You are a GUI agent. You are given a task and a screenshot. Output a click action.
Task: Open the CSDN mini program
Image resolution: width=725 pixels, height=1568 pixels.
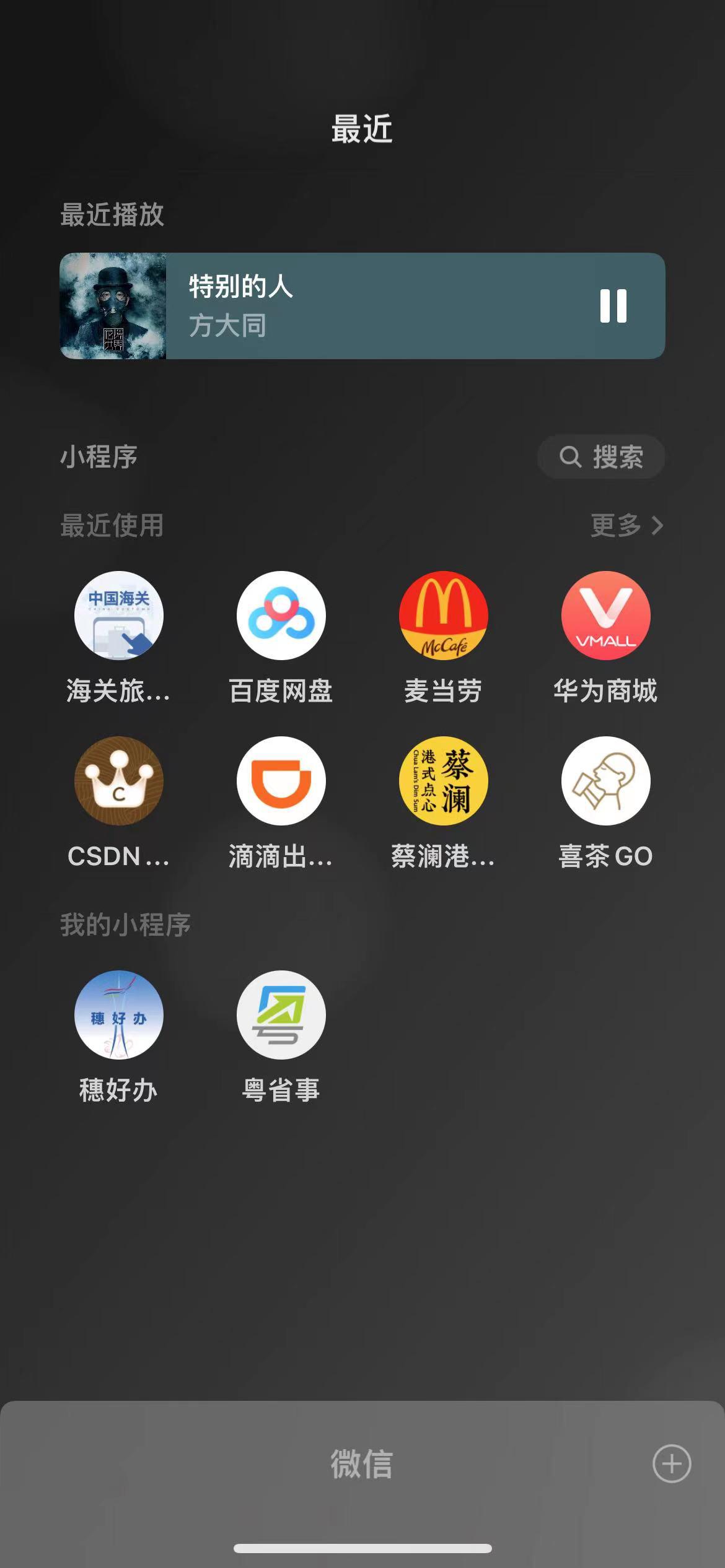(x=118, y=781)
